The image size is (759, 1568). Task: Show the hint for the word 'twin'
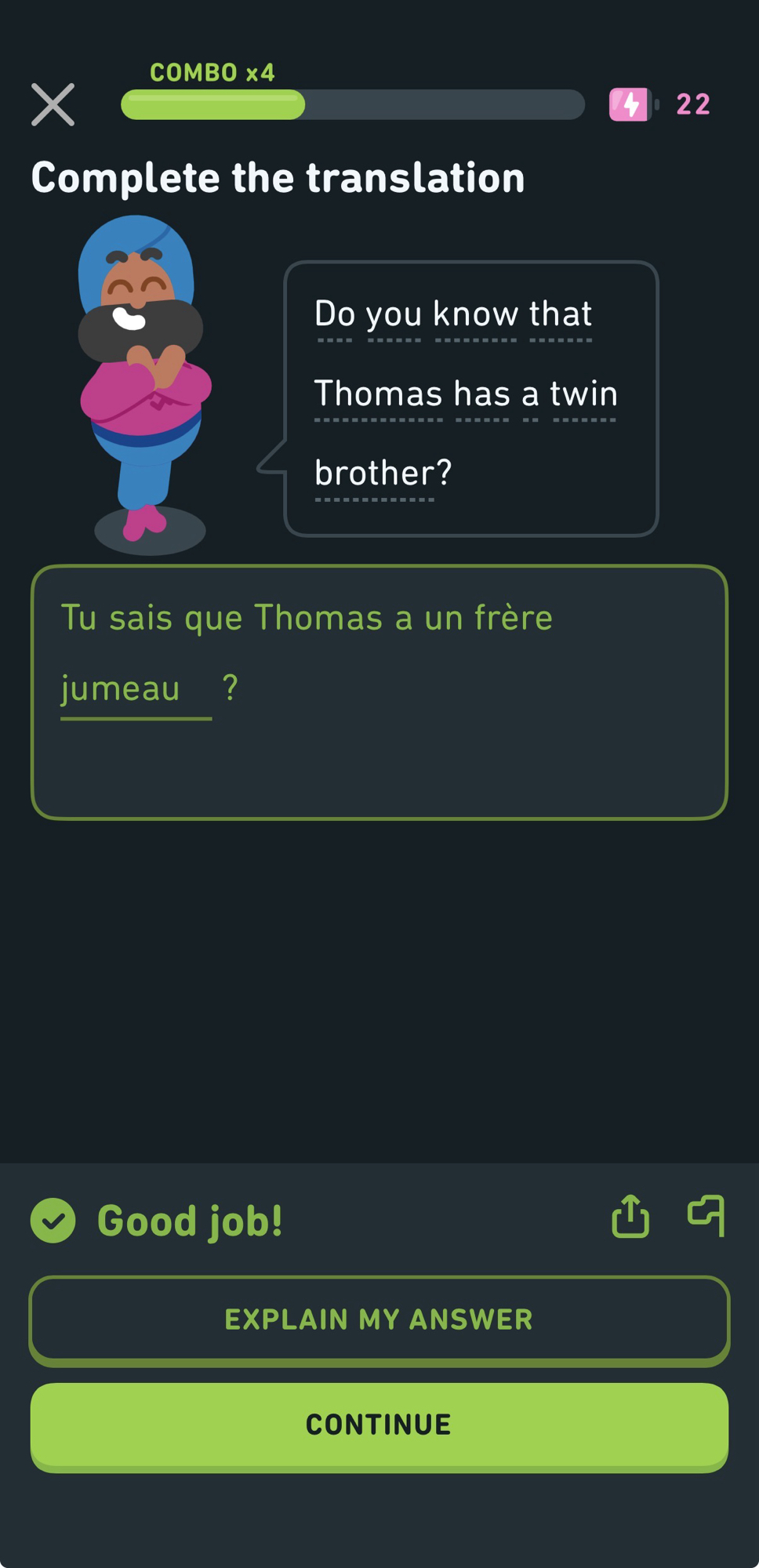click(583, 394)
